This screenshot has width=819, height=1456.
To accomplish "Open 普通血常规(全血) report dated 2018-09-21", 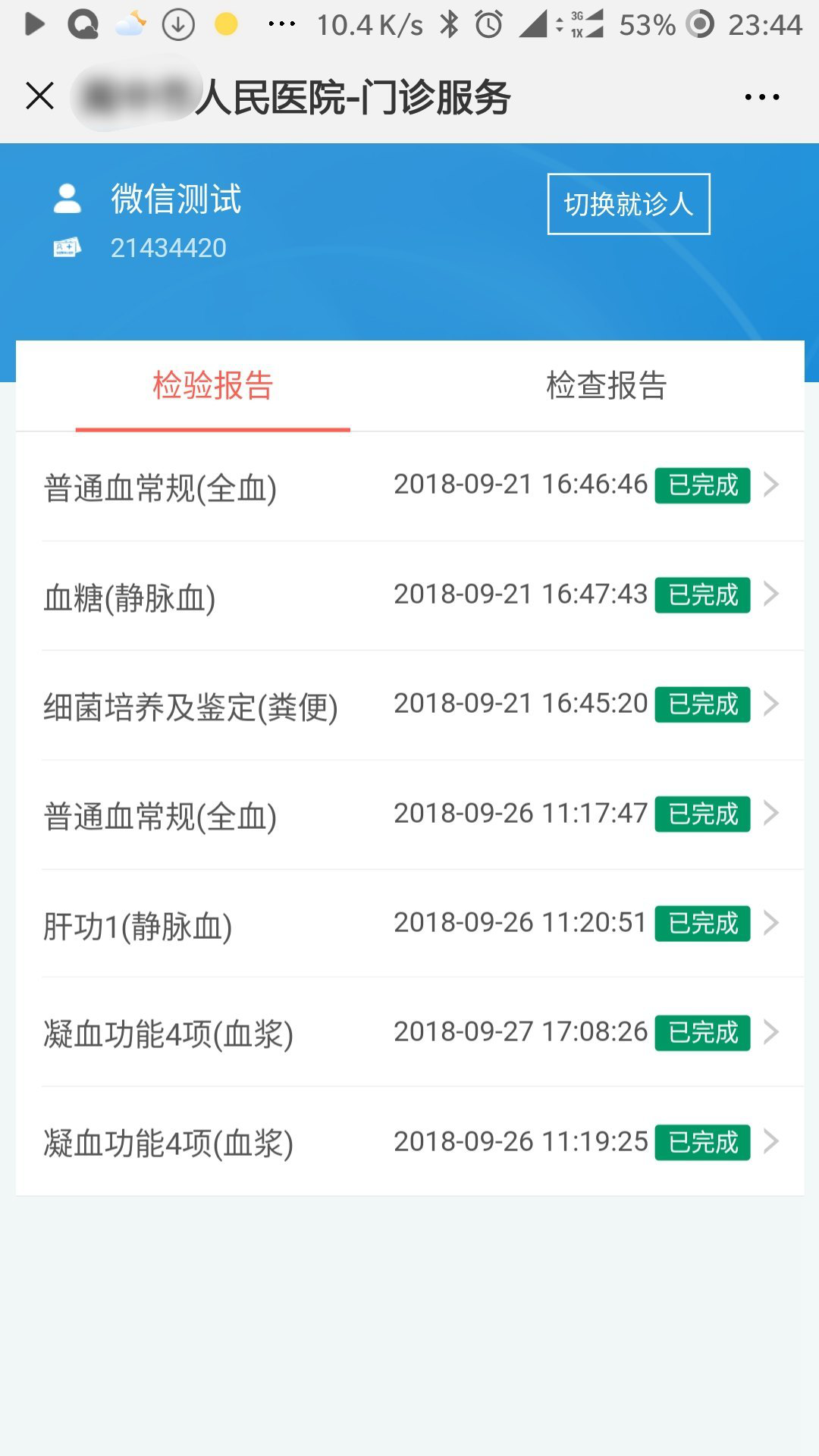I will (409, 486).
